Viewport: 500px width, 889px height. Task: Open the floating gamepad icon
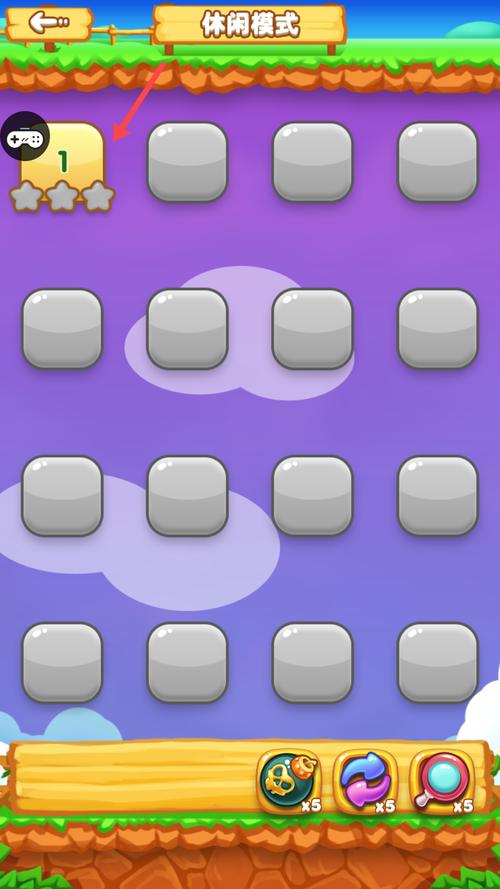point(24,137)
